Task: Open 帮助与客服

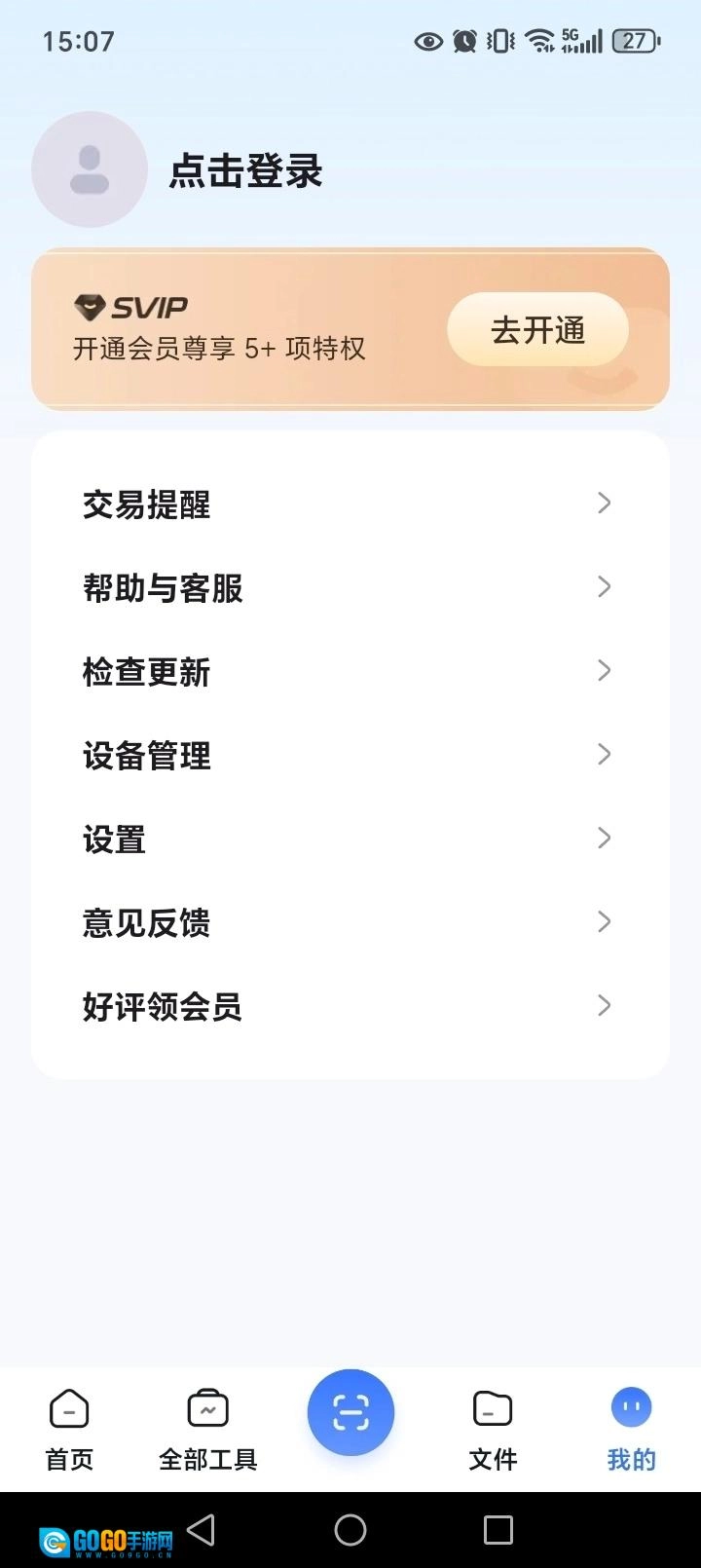Action: pos(350,587)
